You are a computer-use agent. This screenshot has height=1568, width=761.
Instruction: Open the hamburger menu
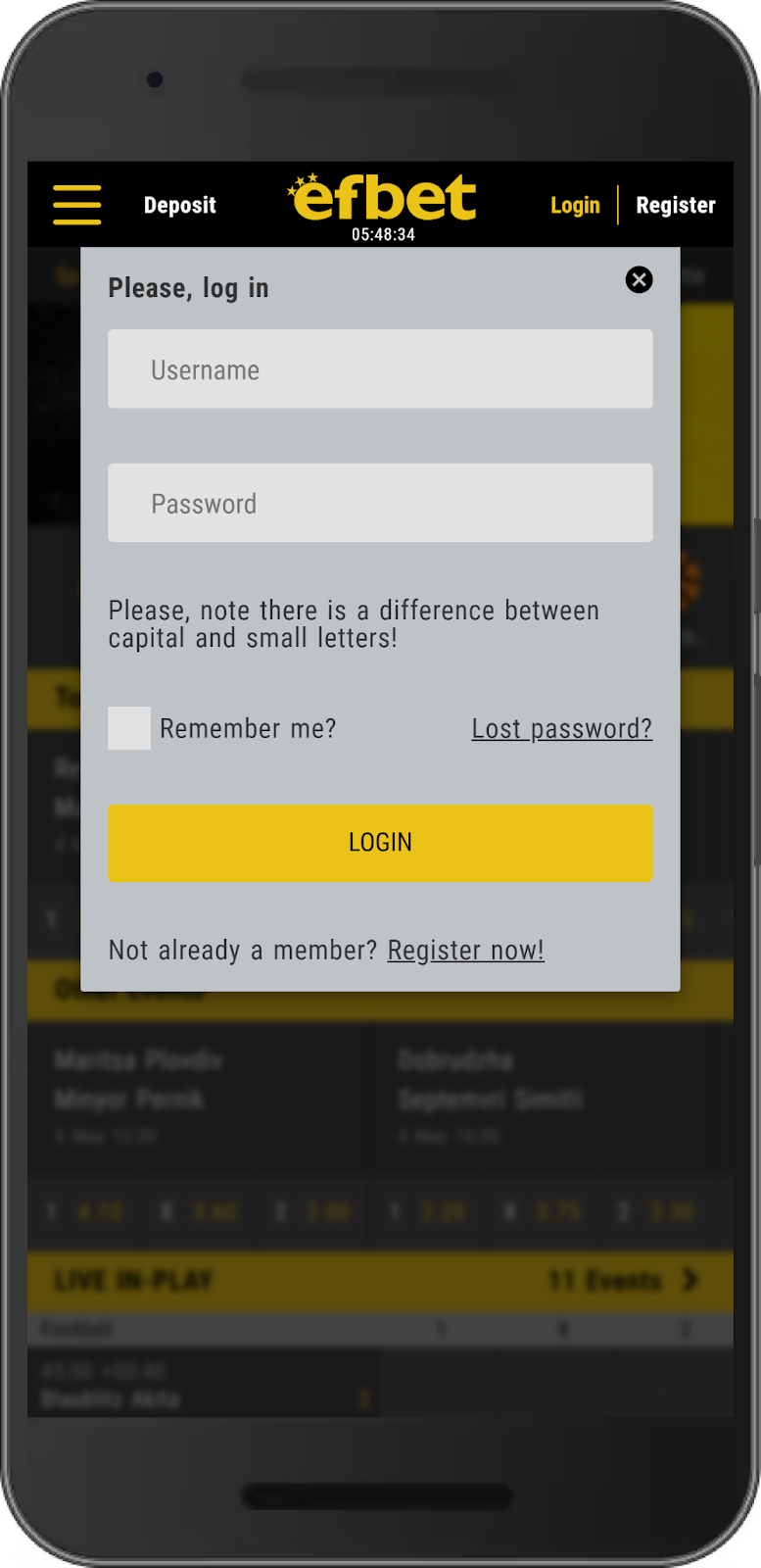tap(76, 205)
